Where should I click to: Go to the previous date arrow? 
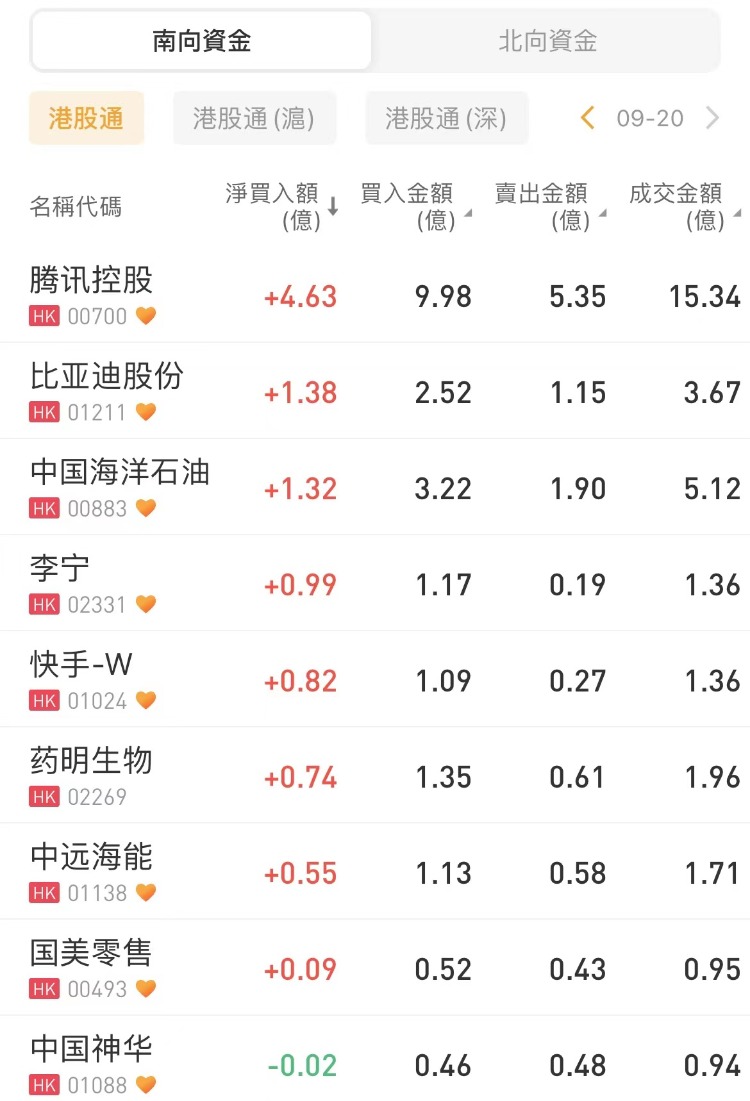click(588, 119)
